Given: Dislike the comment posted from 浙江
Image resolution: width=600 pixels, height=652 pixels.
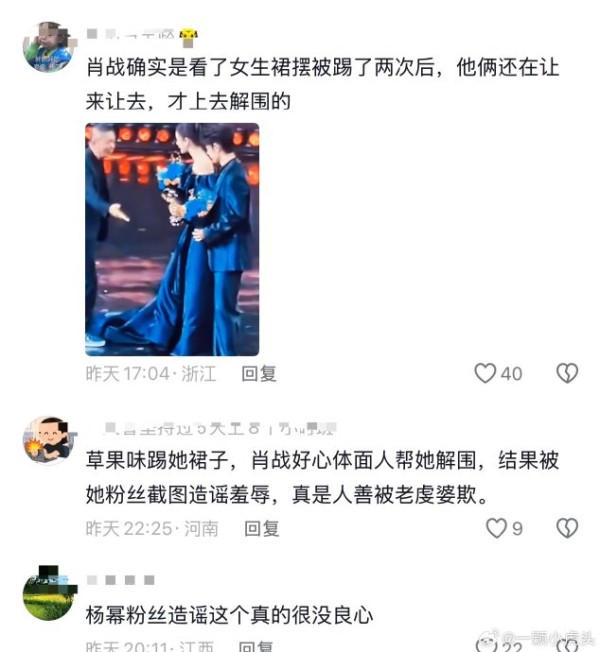Looking at the screenshot, I should tap(567, 373).
